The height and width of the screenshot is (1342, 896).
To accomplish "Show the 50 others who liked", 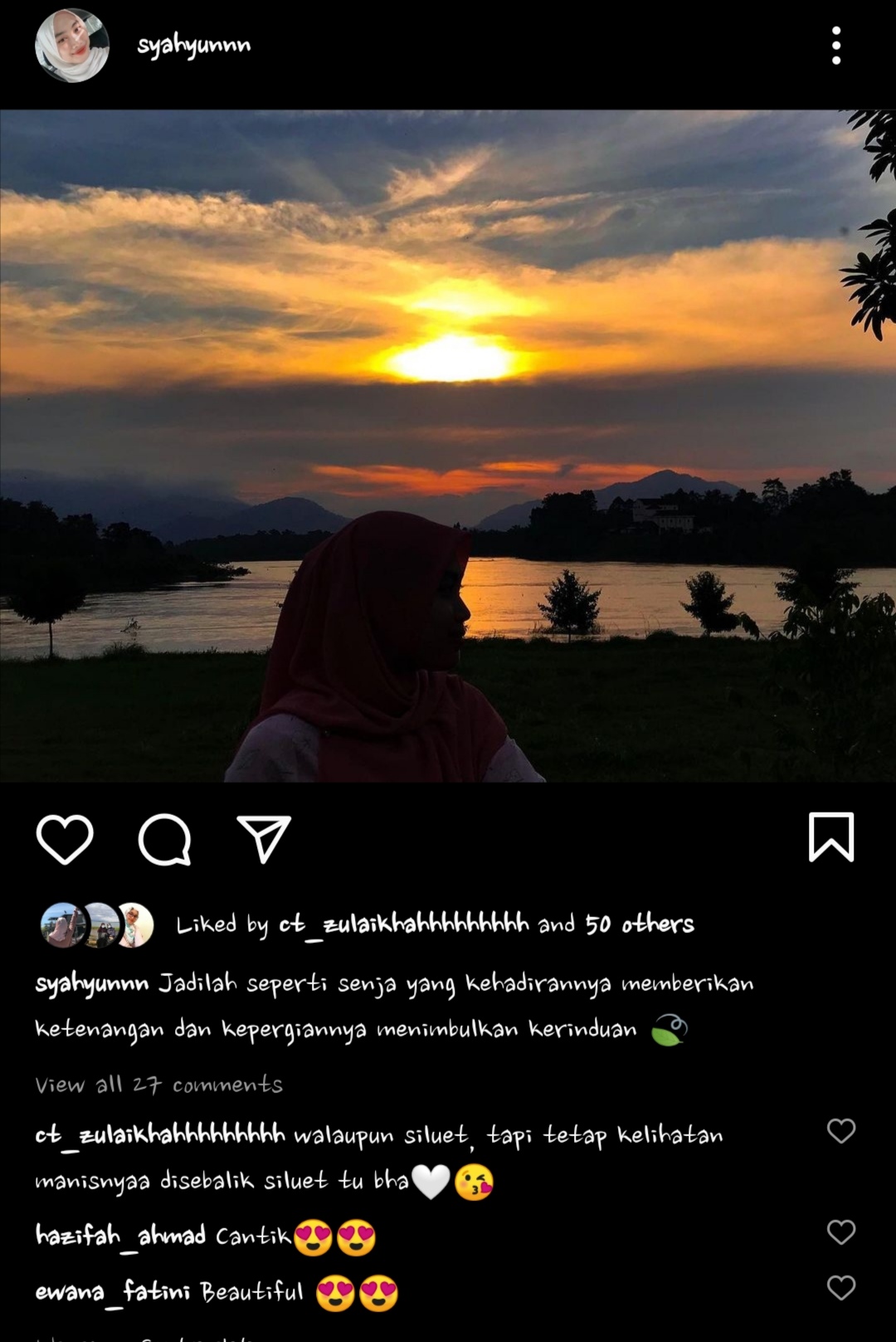I will pyautogui.click(x=639, y=925).
